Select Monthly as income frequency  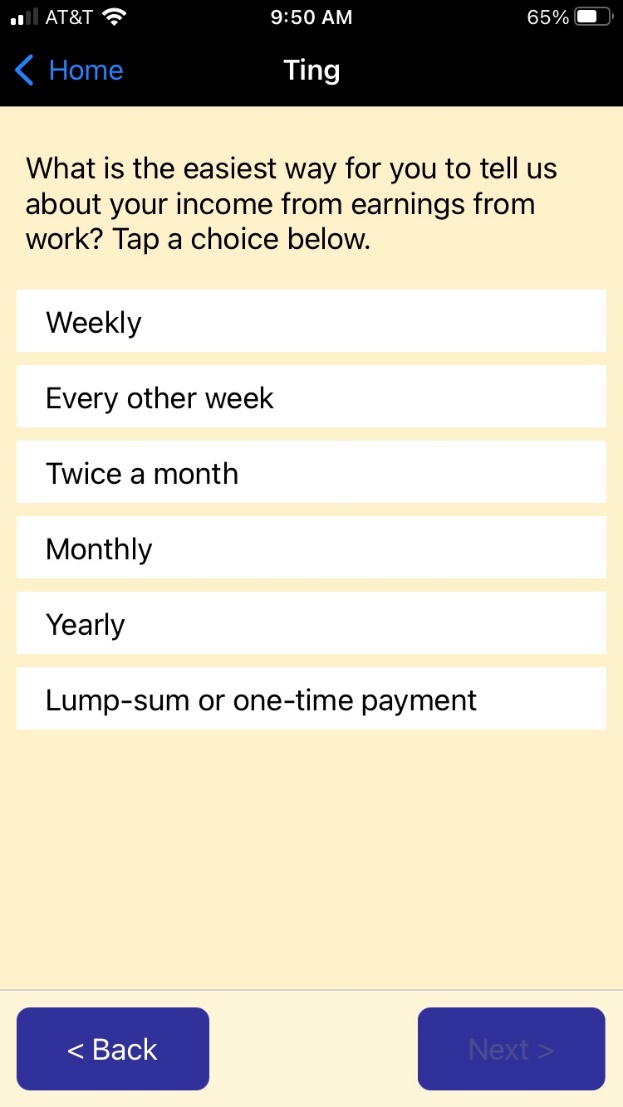pos(311,548)
